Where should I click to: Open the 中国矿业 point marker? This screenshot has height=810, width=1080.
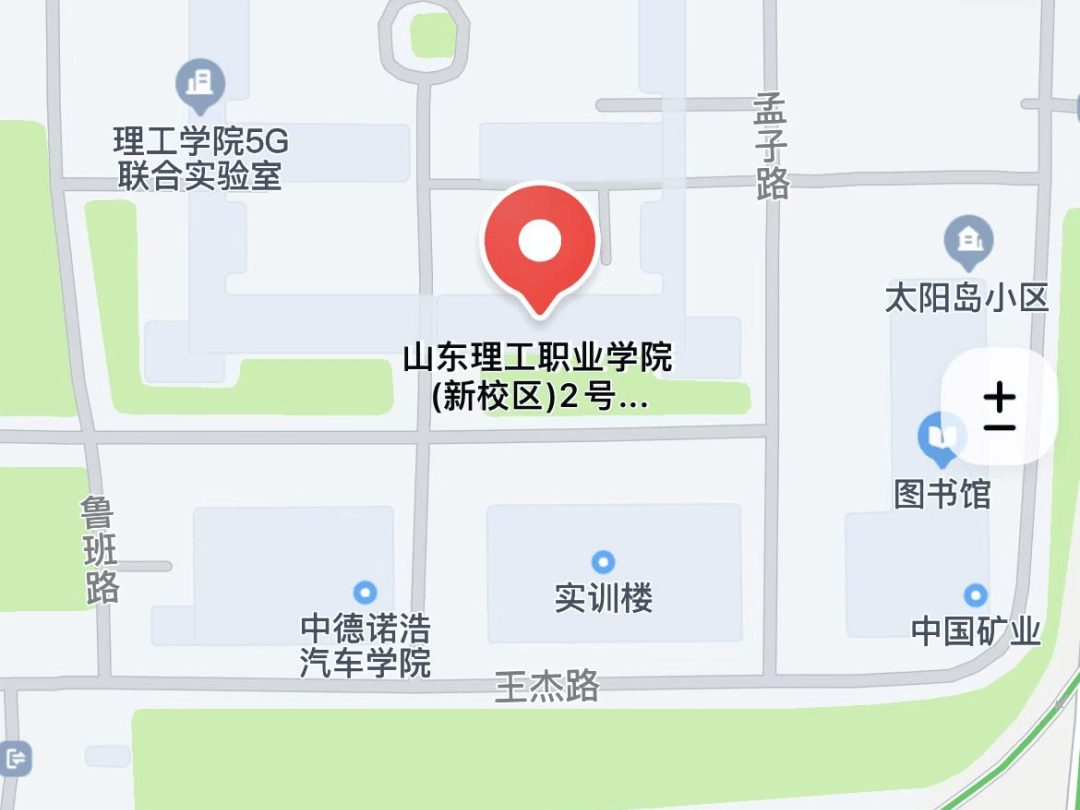pos(975,594)
